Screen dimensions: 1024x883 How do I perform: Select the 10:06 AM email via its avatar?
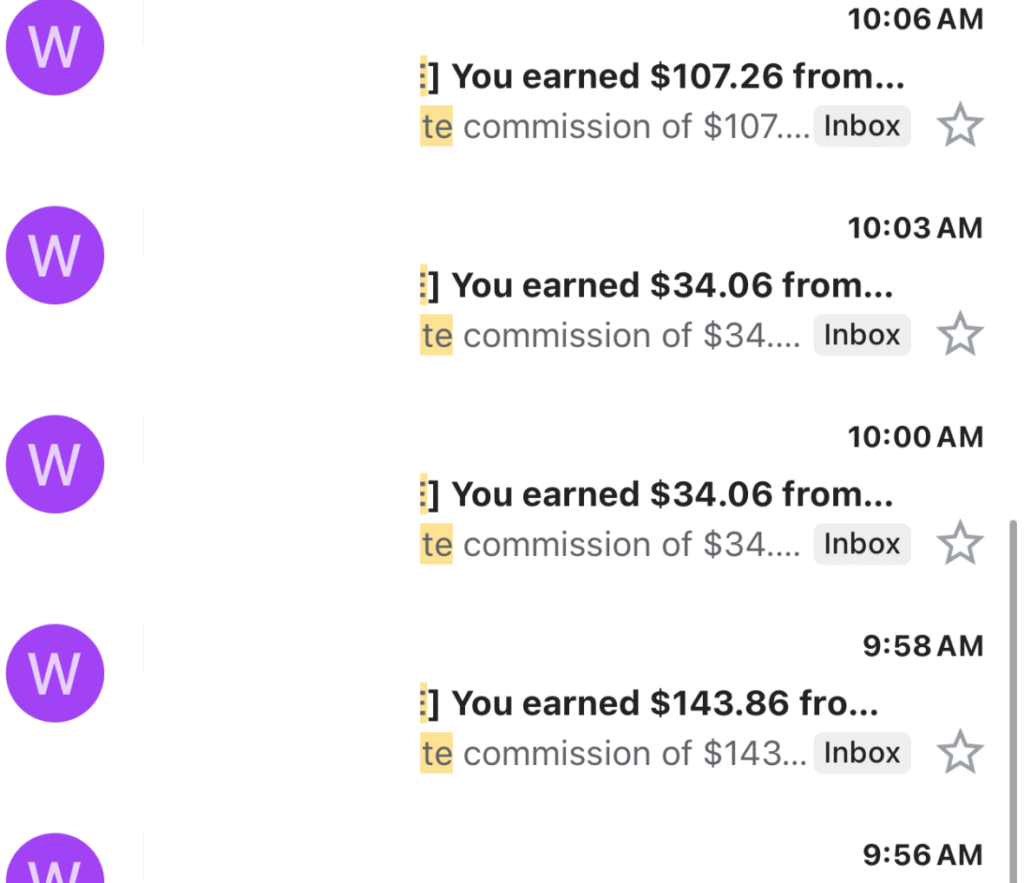(x=55, y=46)
